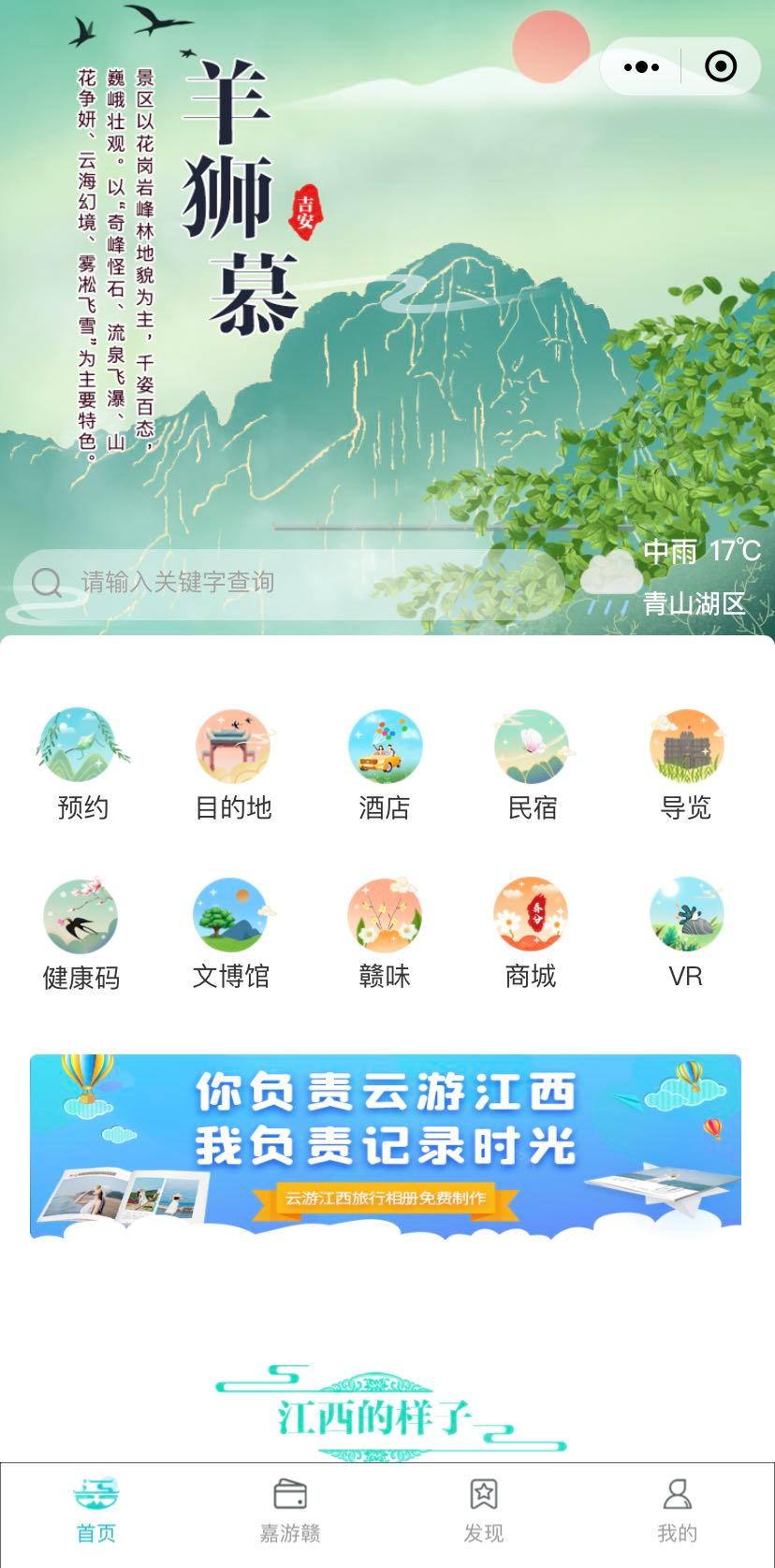Viewport: 775px width, 1568px height.
Task: Open the mini program more options menu
Action: point(641,66)
